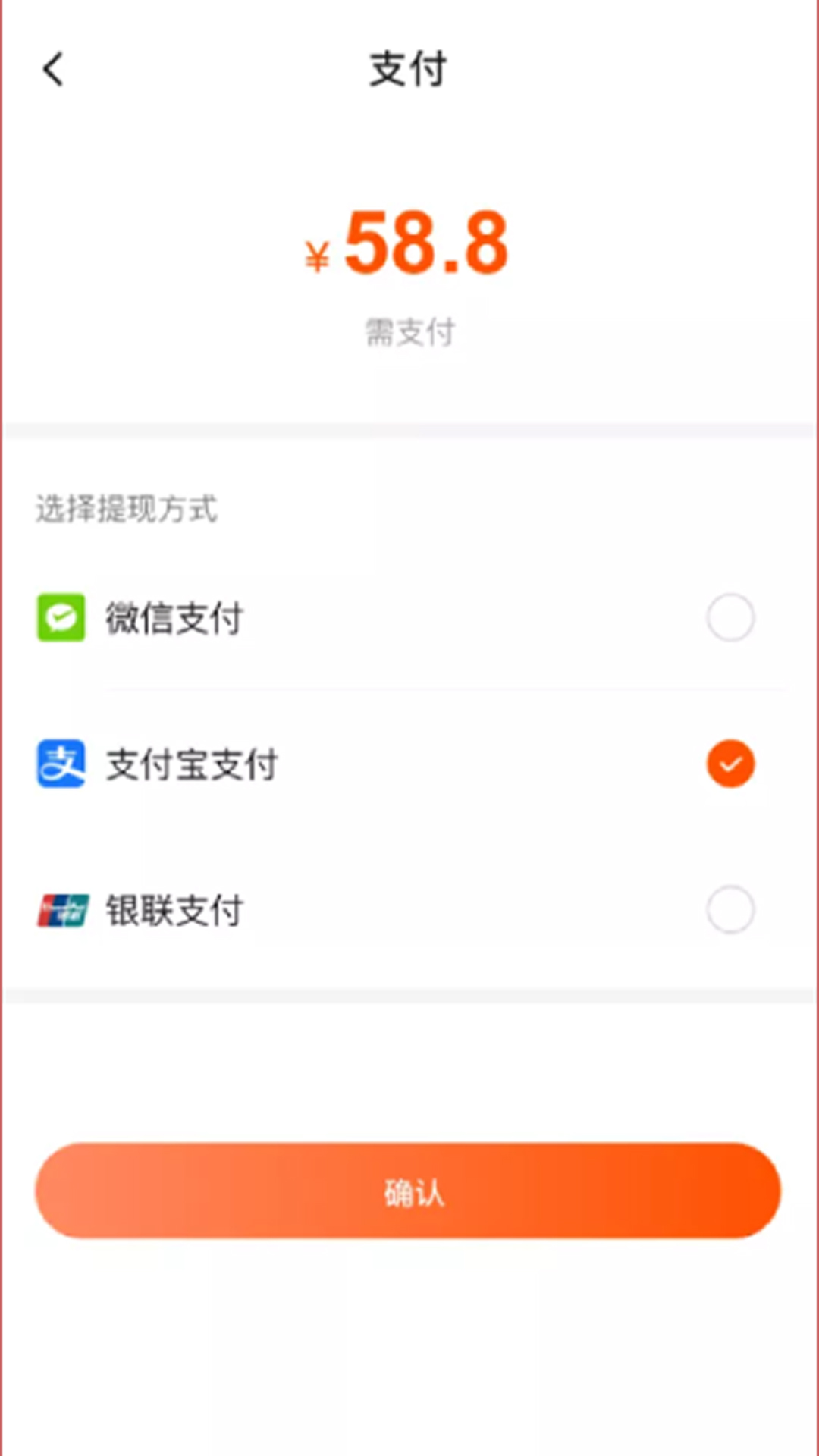Open the 银联支付 payment row
This screenshot has width=819, height=1456.
coord(409,910)
